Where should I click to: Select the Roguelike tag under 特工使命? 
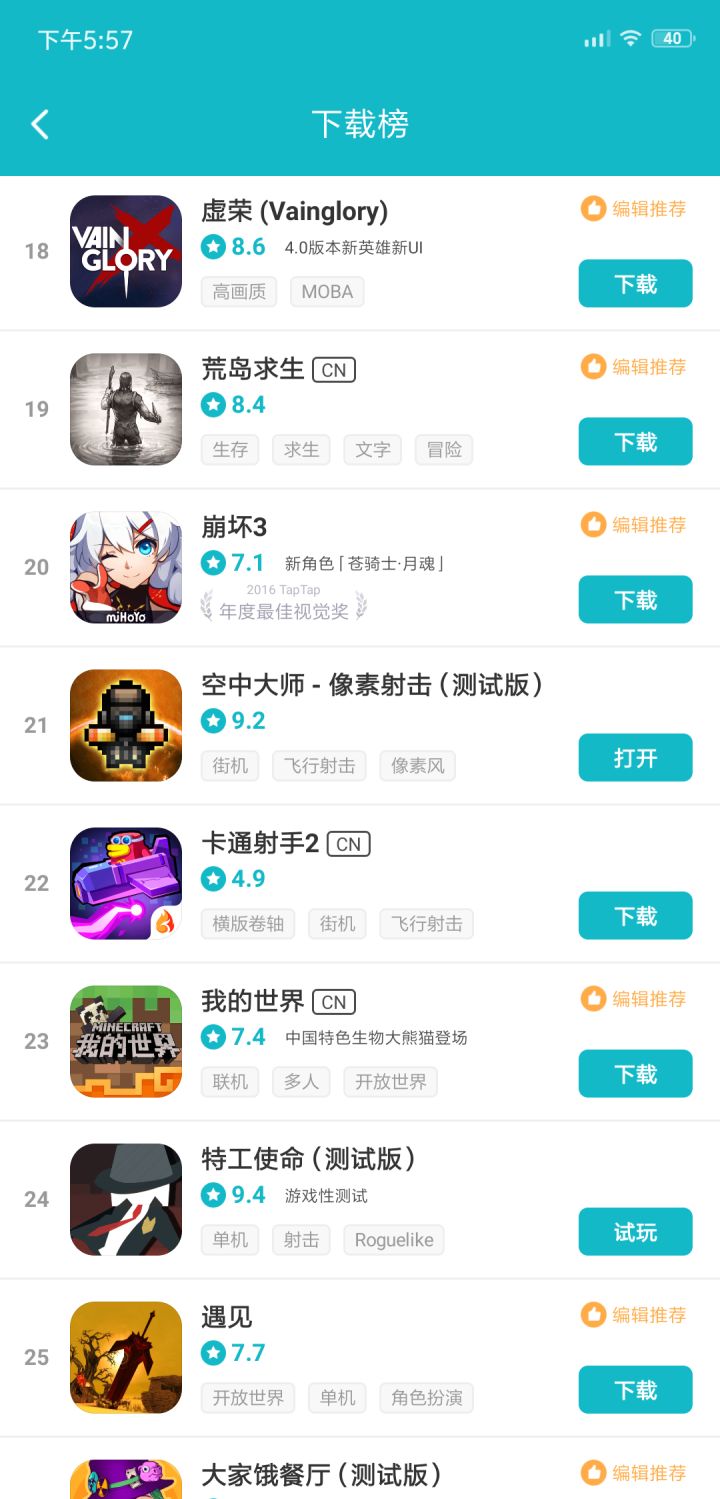[x=393, y=1239]
